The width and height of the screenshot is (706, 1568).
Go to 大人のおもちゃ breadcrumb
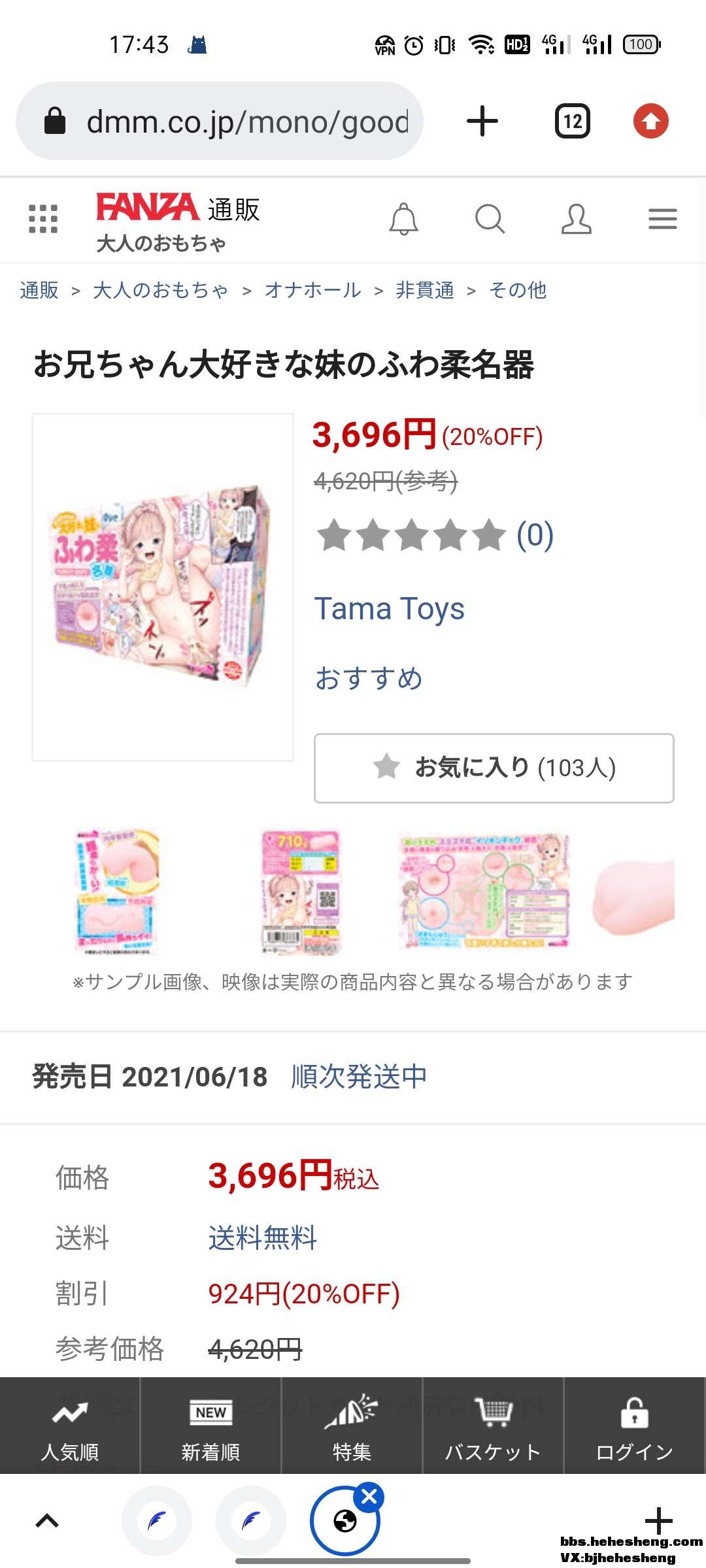161,290
